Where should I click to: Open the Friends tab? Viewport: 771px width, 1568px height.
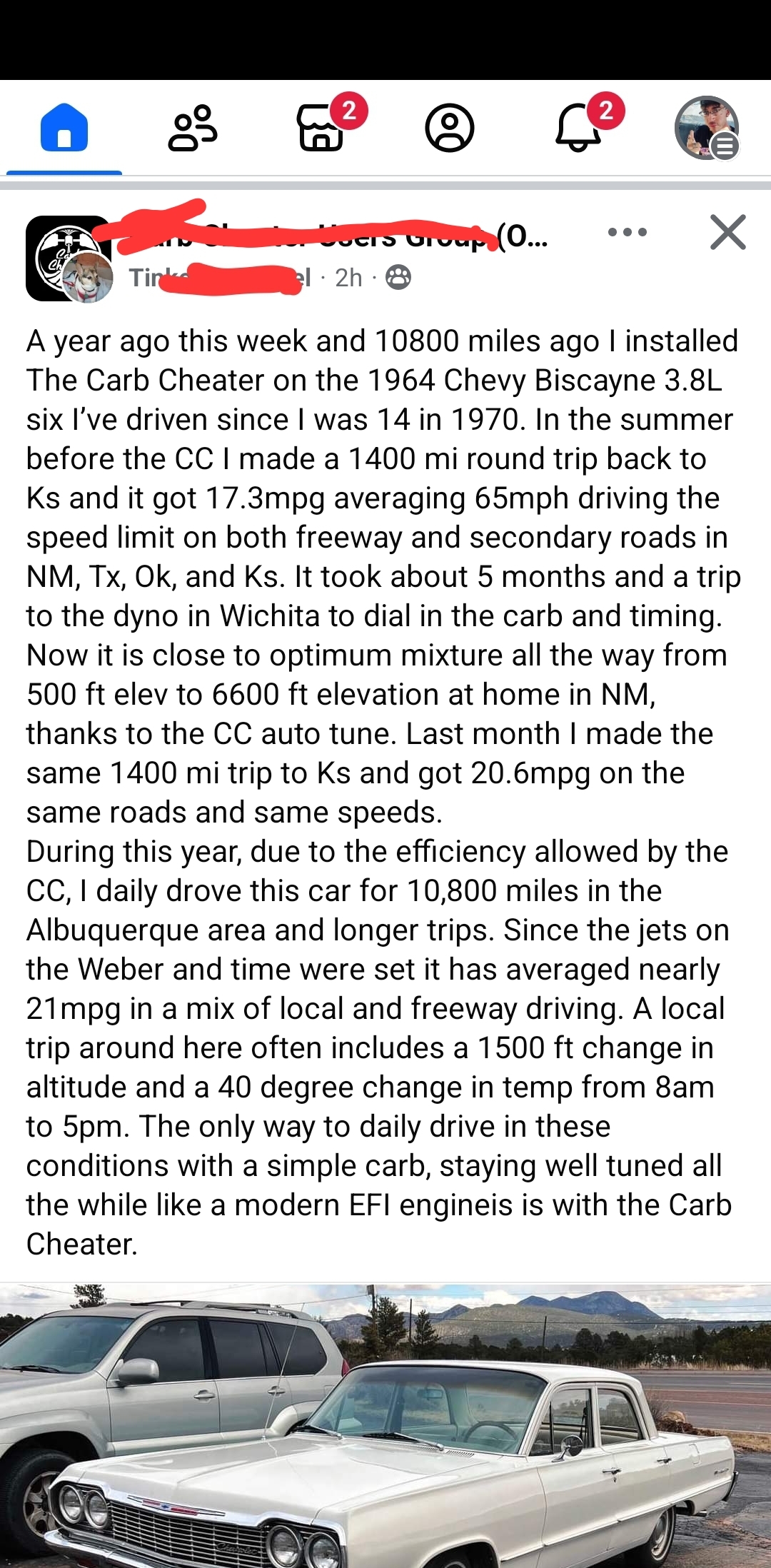click(x=192, y=129)
